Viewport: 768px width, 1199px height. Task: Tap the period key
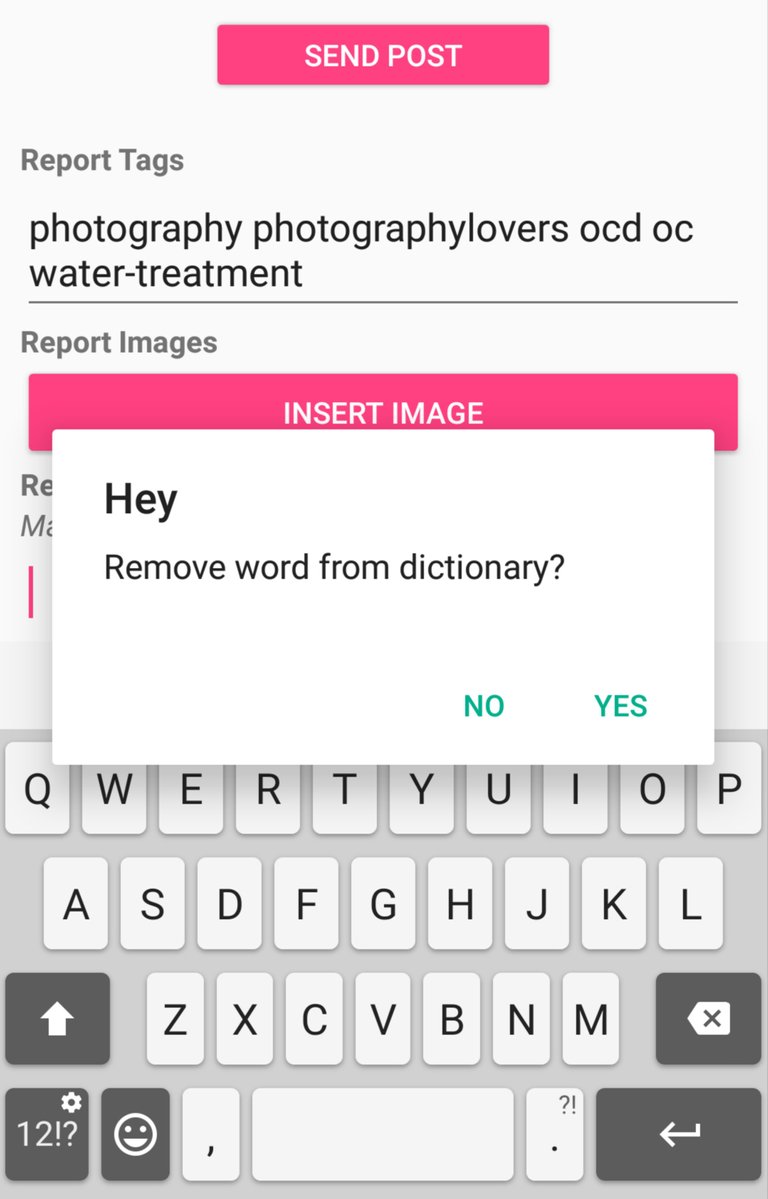pos(555,1134)
